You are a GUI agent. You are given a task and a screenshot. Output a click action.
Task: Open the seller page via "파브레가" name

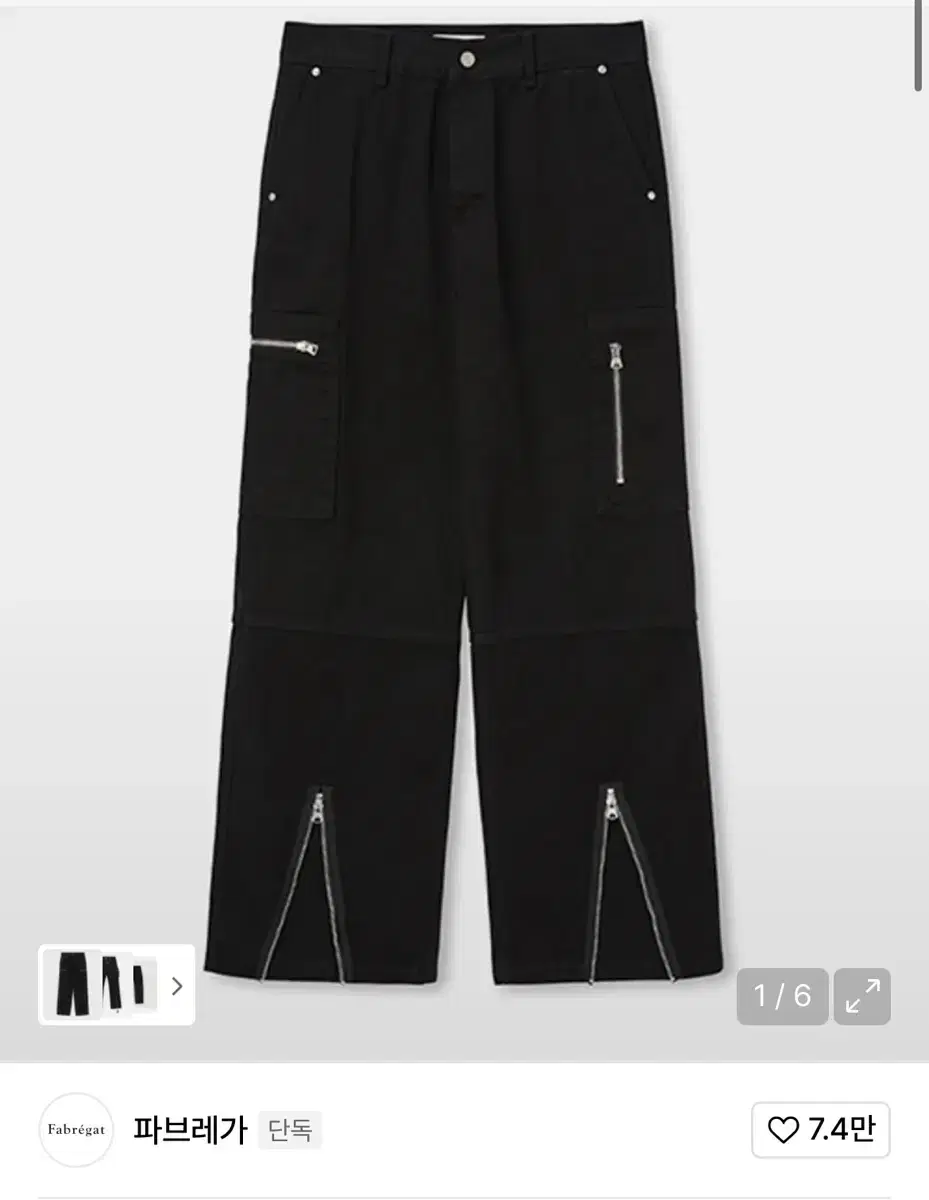(x=190, y=1130)
